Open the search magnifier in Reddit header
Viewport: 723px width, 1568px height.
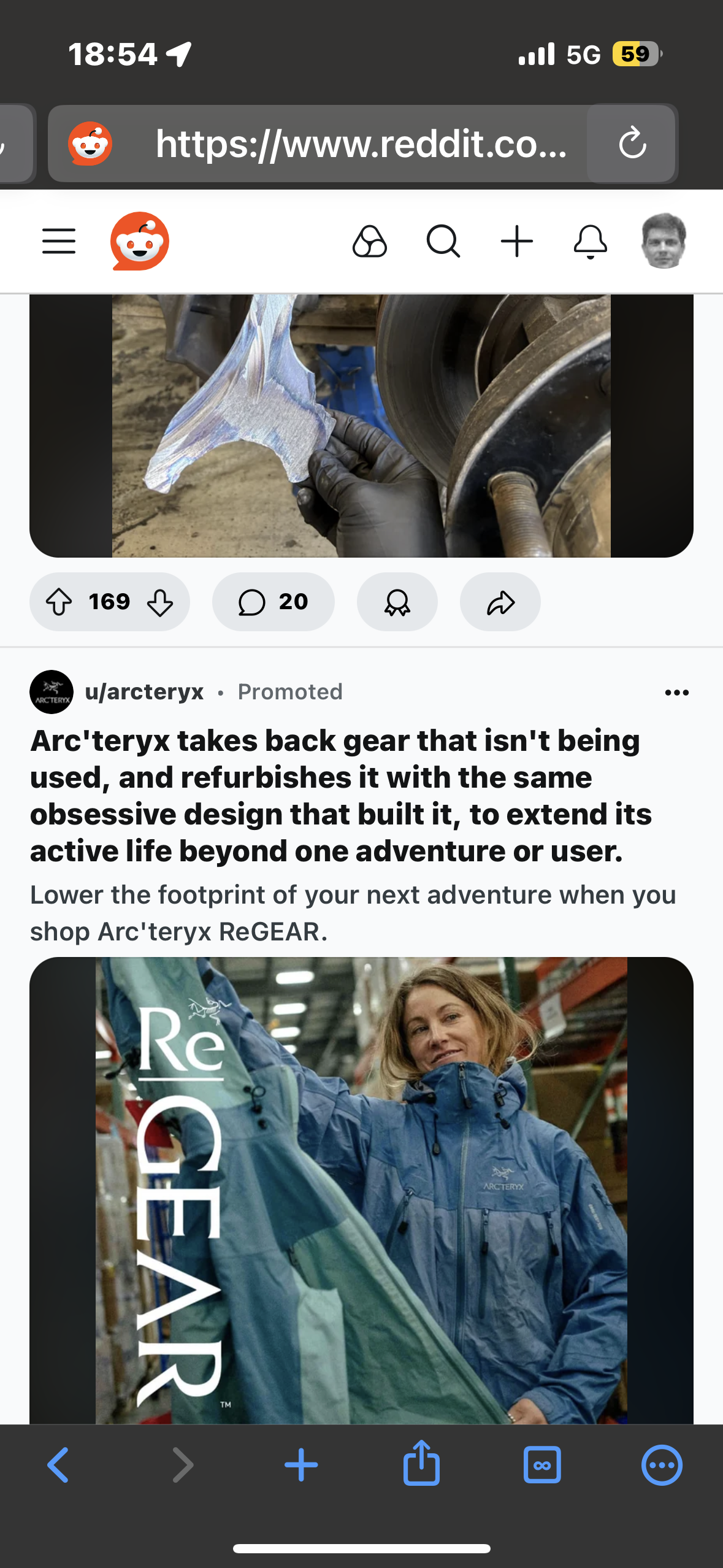(443, 241)
